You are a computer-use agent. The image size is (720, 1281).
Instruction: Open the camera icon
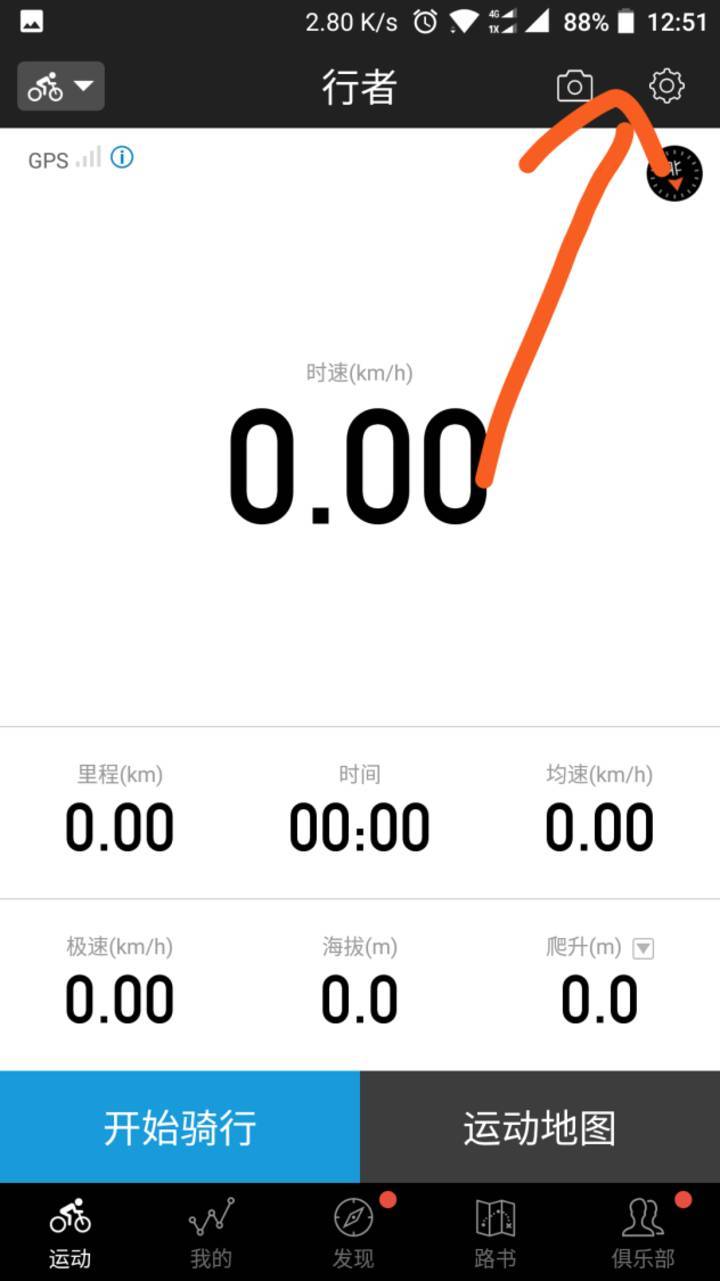[574, 86]
